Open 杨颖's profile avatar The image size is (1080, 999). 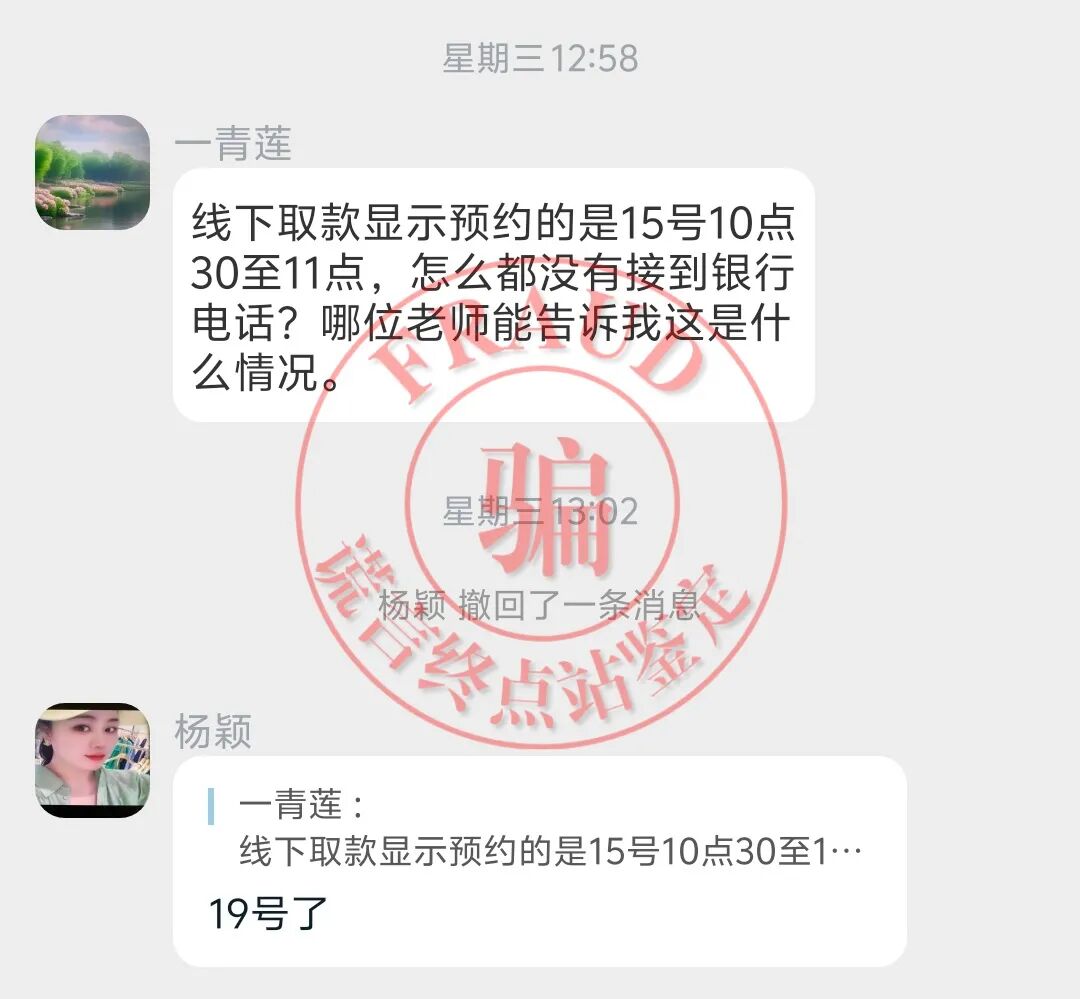click(x=92, y=760)
